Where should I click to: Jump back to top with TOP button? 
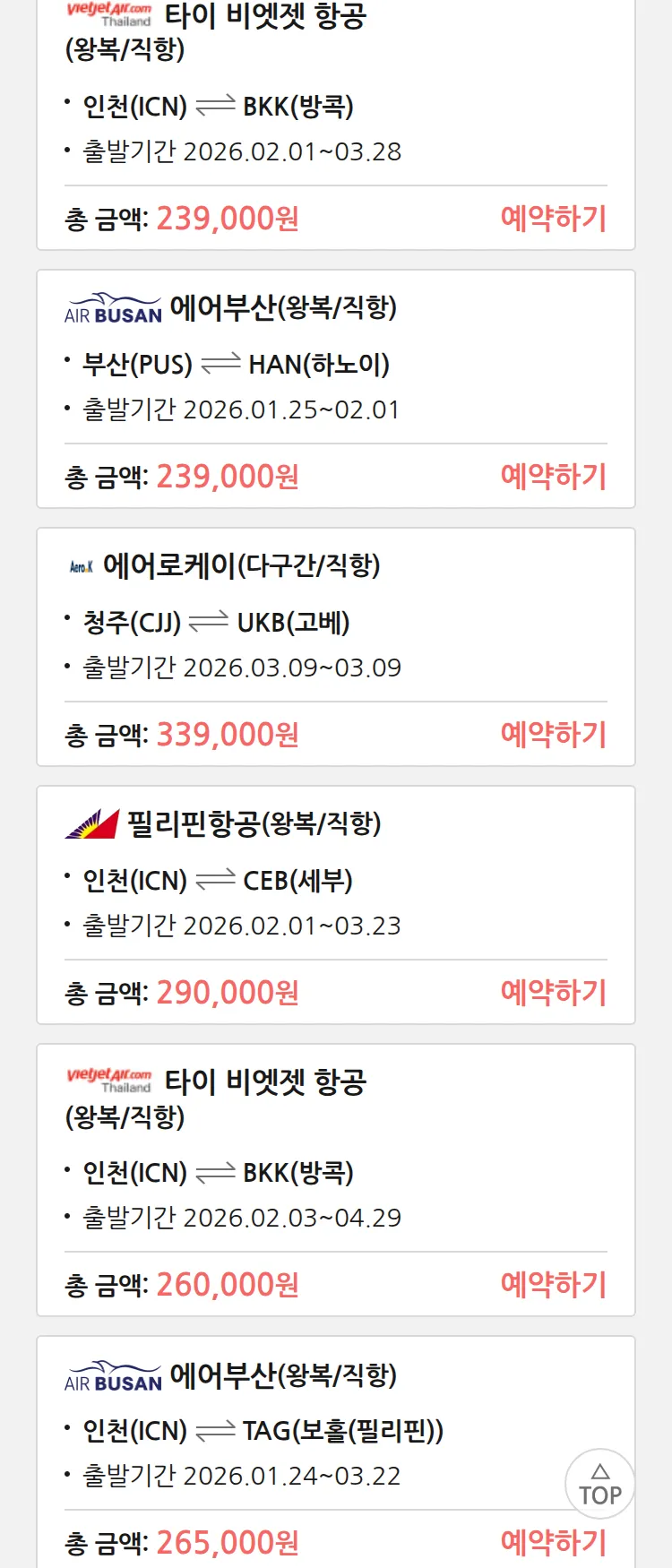[x=599, y=1485]
